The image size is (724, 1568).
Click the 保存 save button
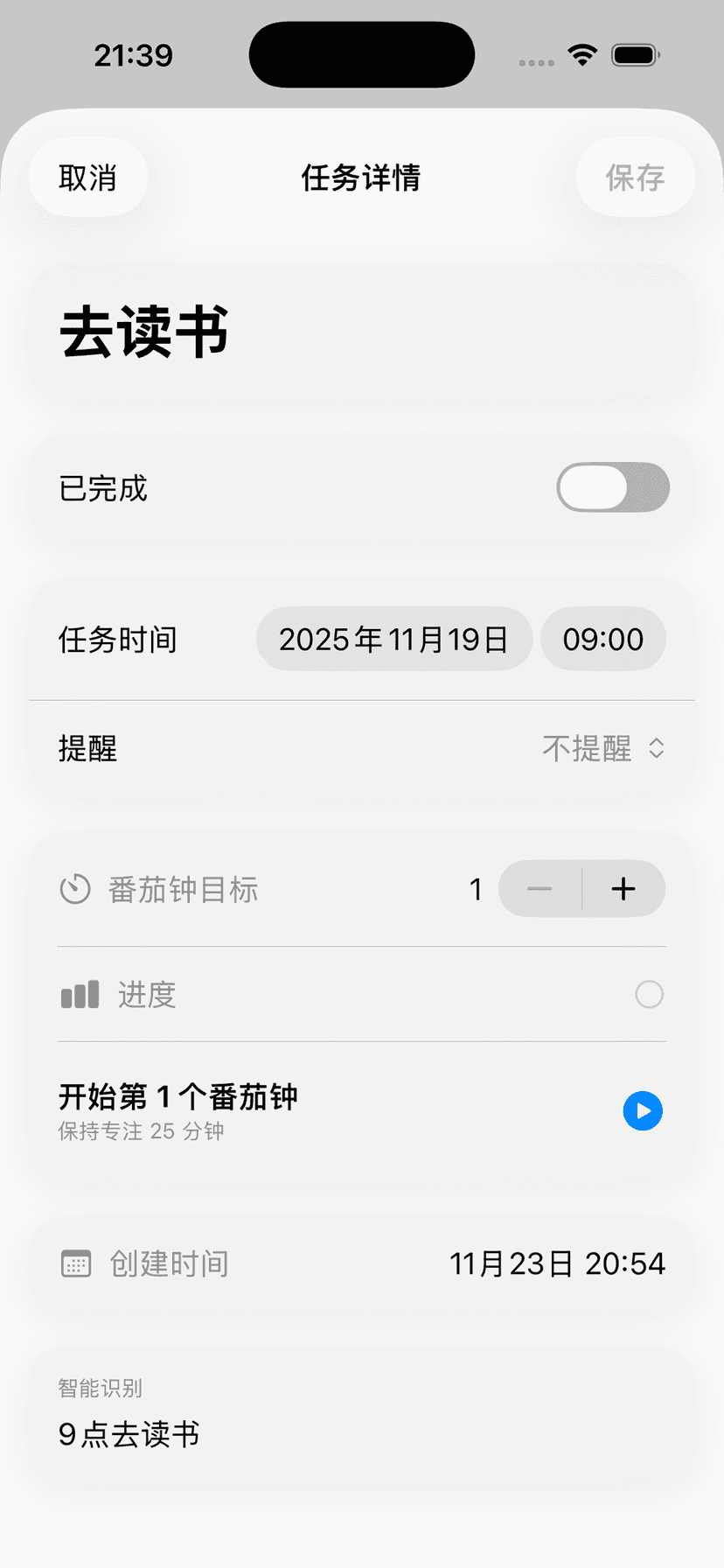pyautogui.click(x=636, y=177)
